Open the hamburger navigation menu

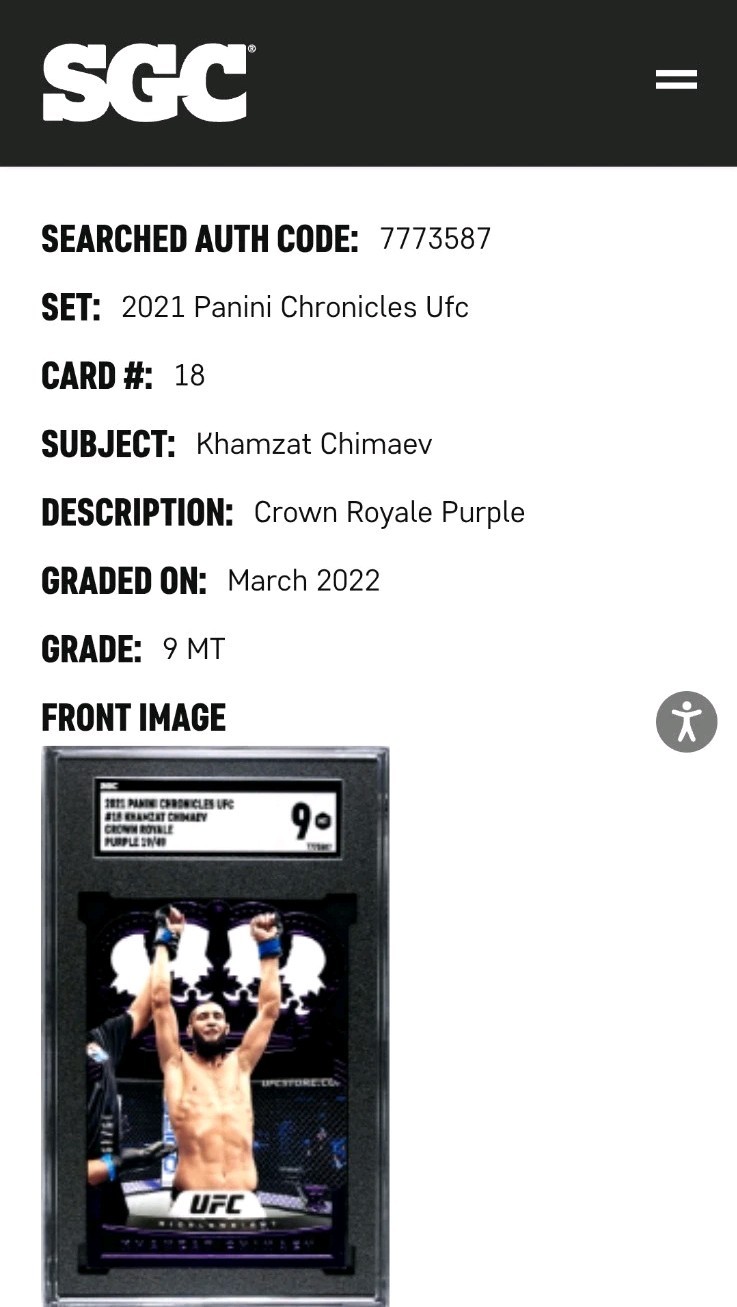pyautogui.click(x=676, y=80)
